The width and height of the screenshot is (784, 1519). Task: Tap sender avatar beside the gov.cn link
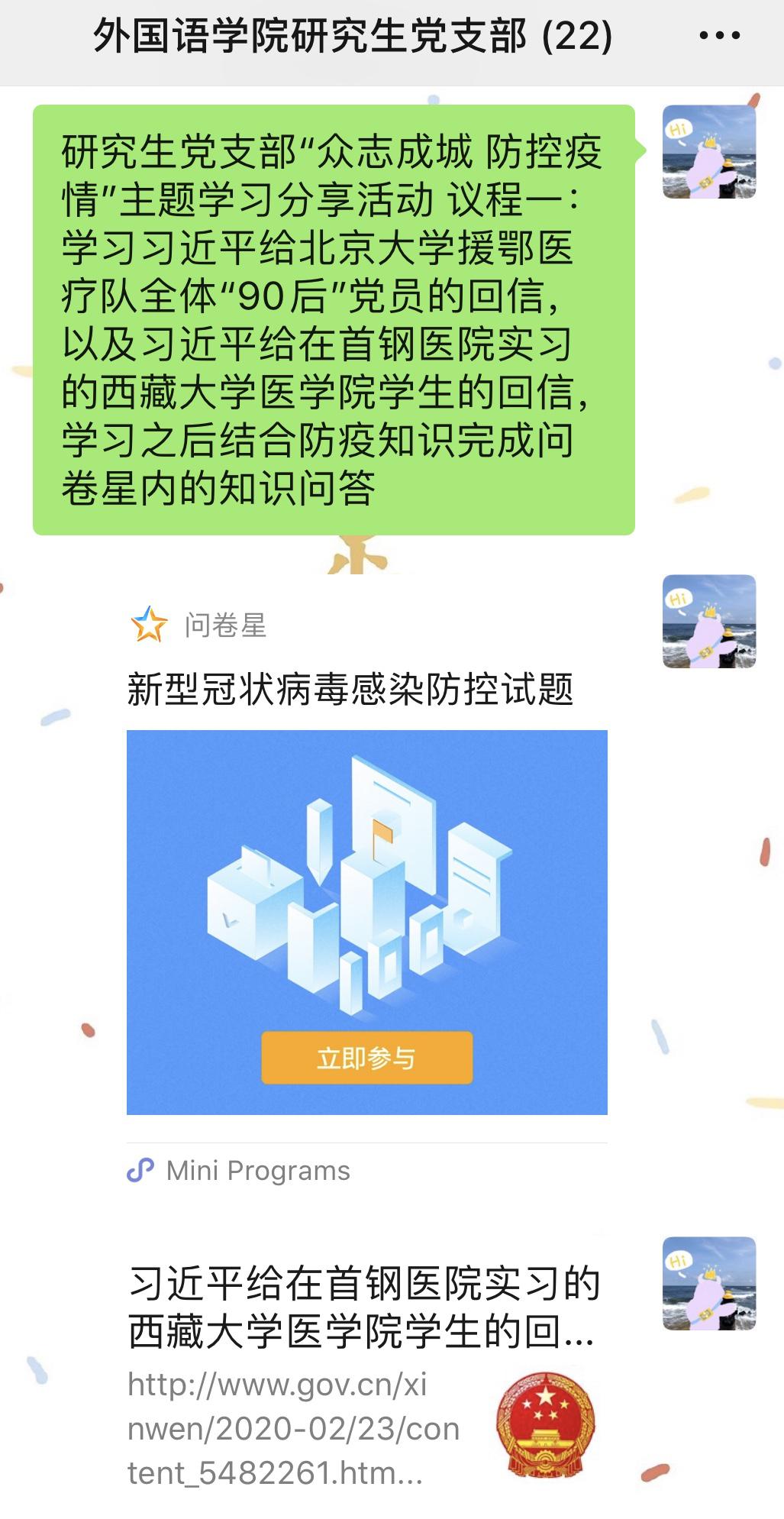(708, 1283)
